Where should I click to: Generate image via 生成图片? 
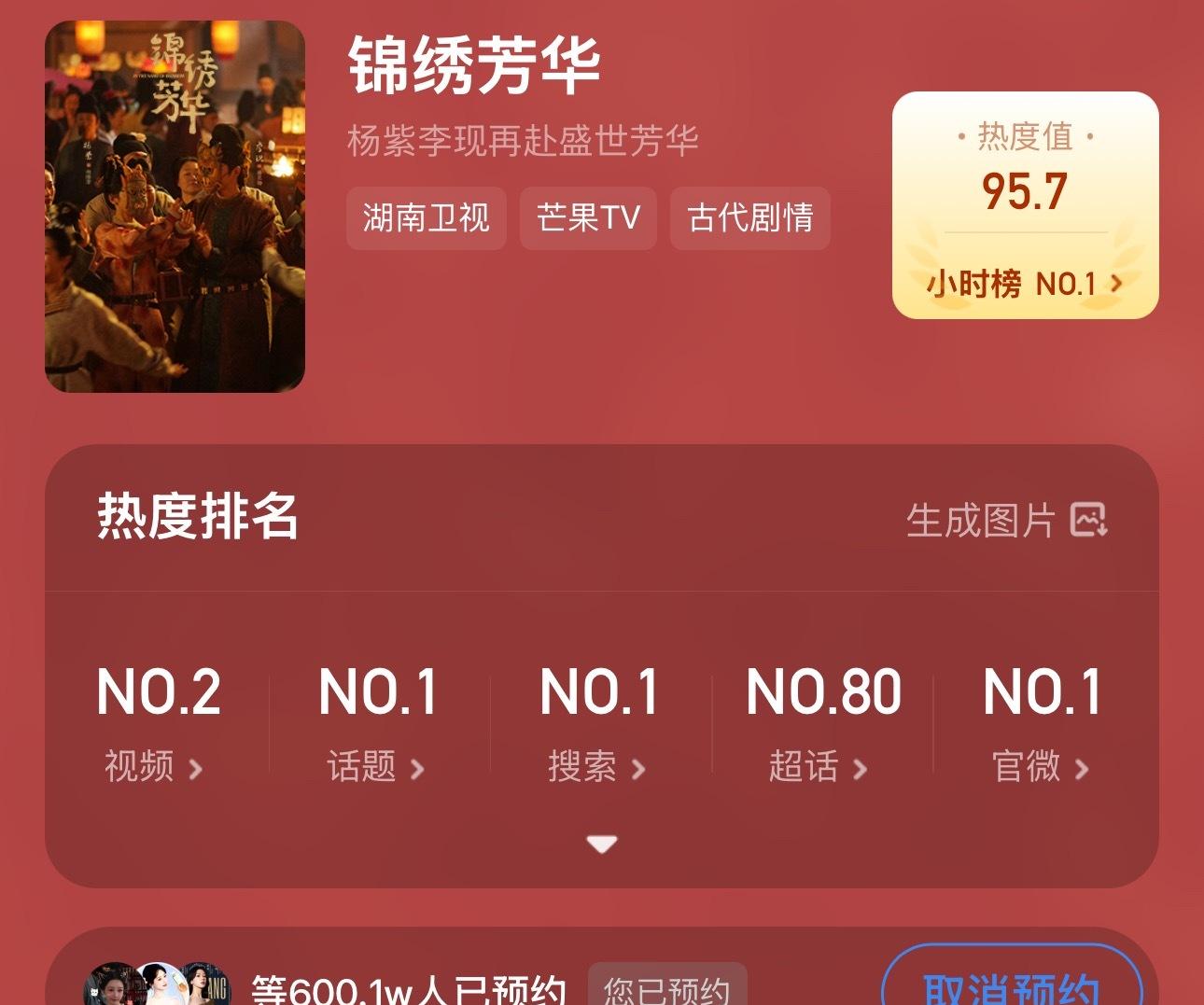[1006, 521]
